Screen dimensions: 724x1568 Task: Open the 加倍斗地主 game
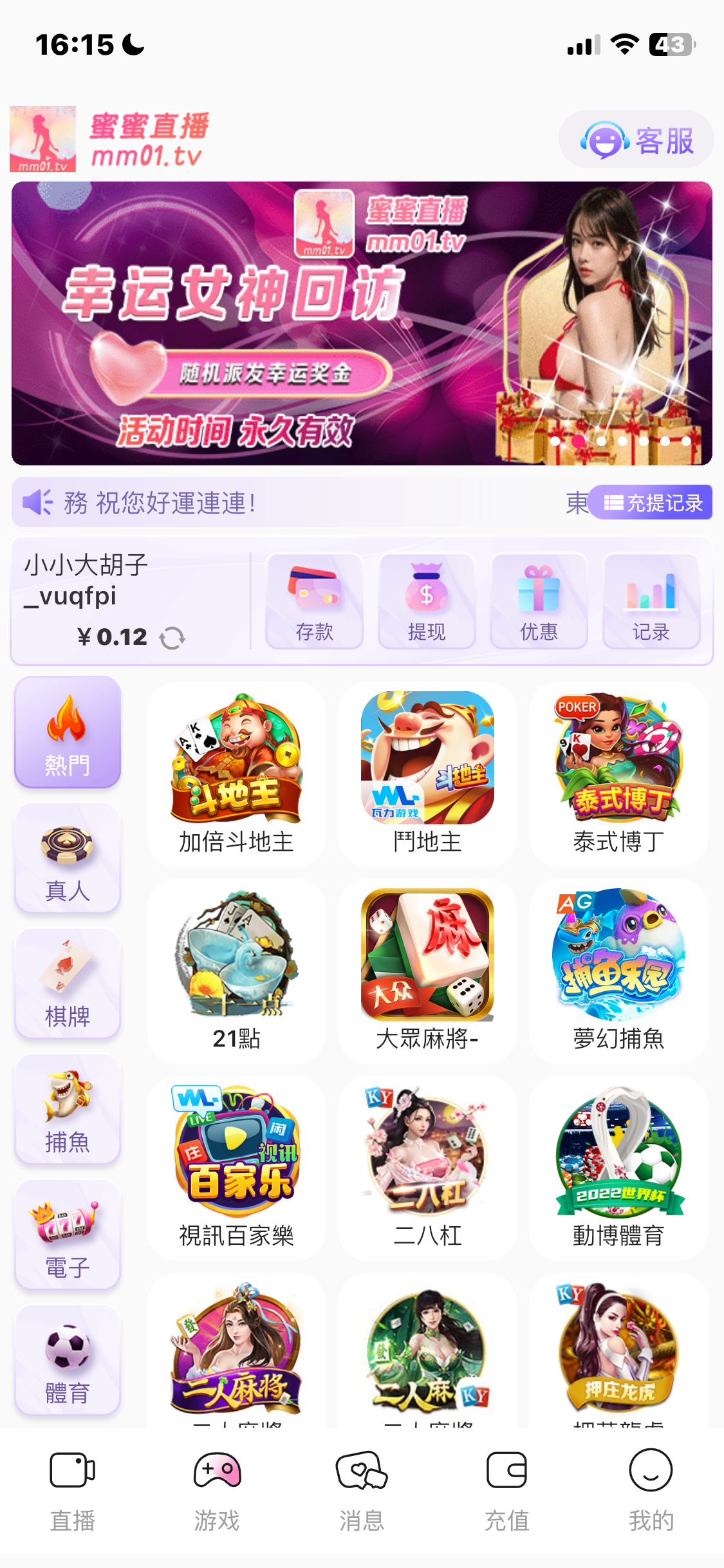236,774
